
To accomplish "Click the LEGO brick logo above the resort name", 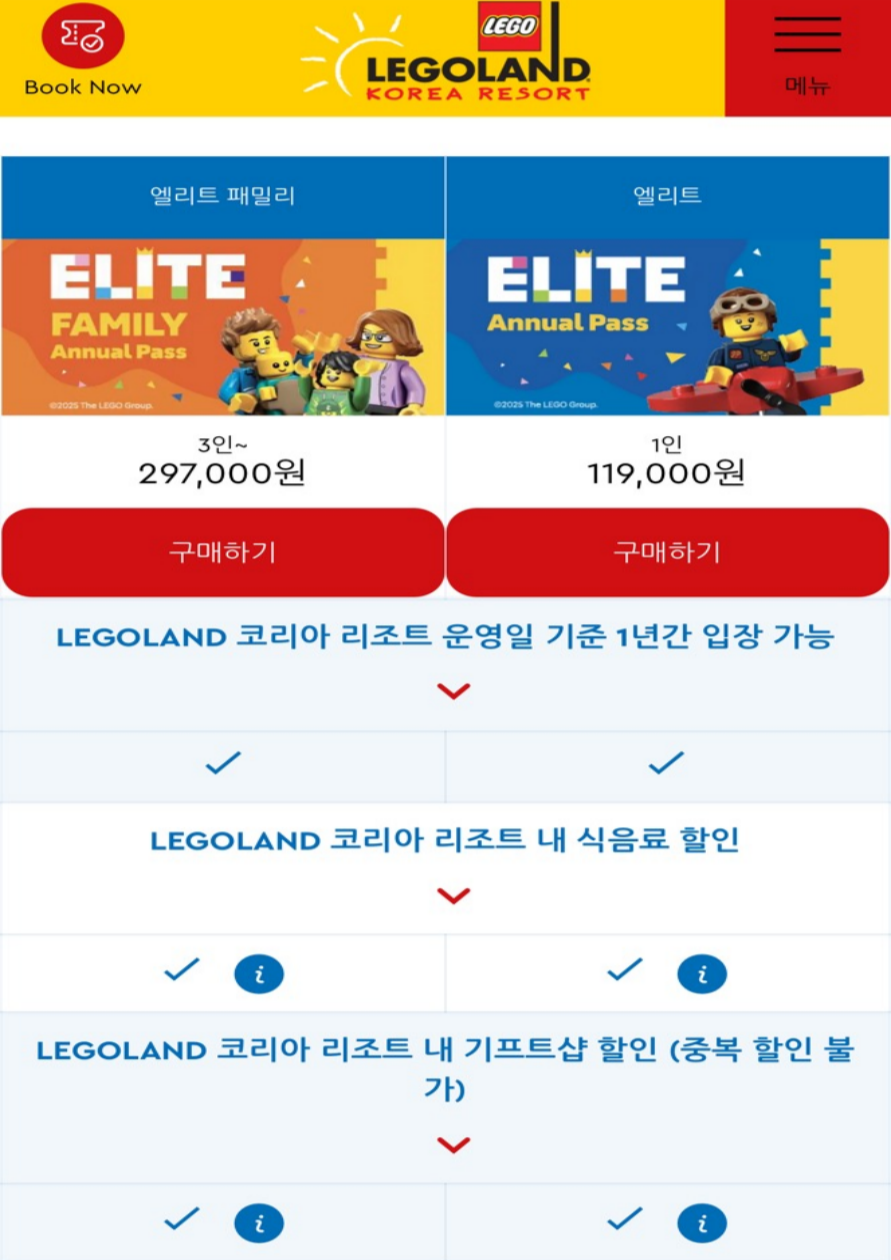I will [510, 27].
